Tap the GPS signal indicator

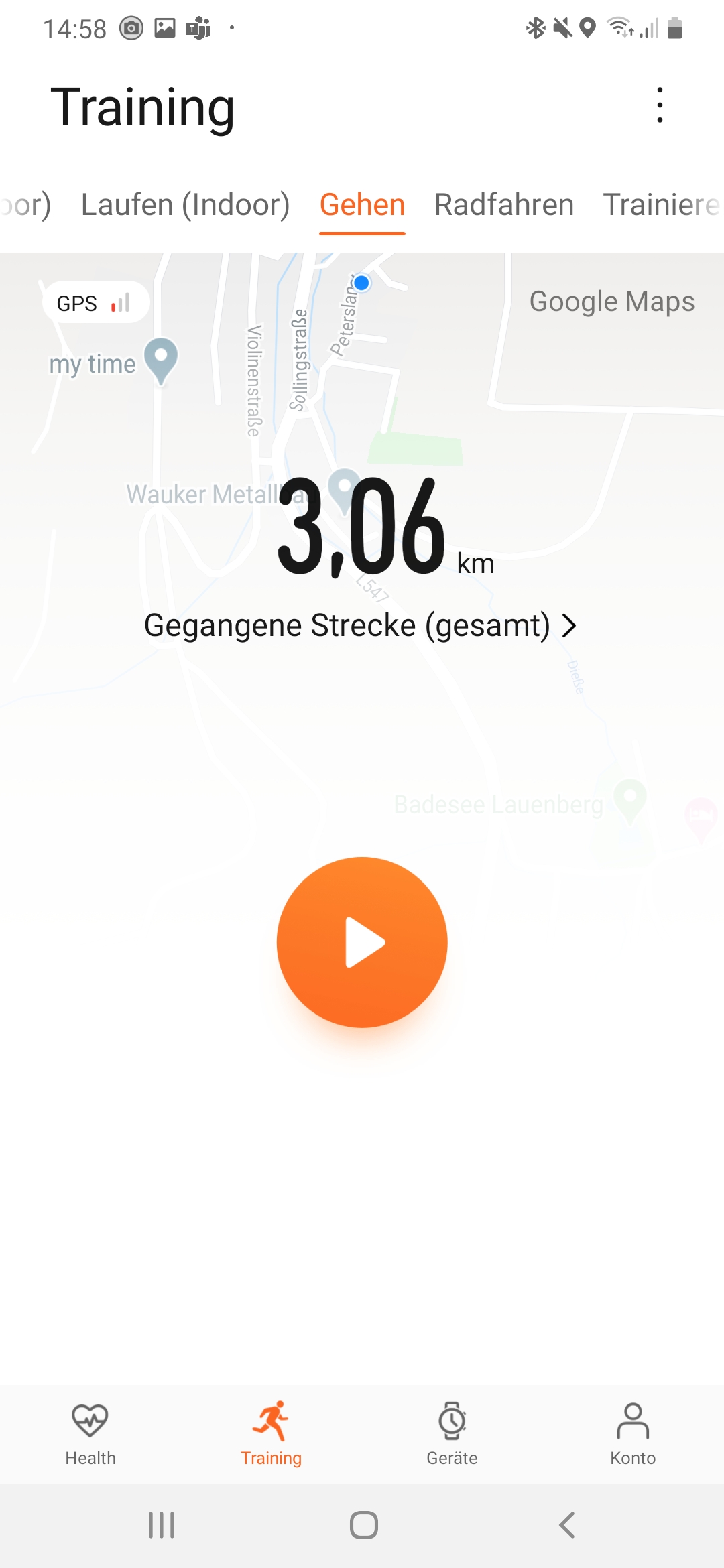(x=95, y=303)
